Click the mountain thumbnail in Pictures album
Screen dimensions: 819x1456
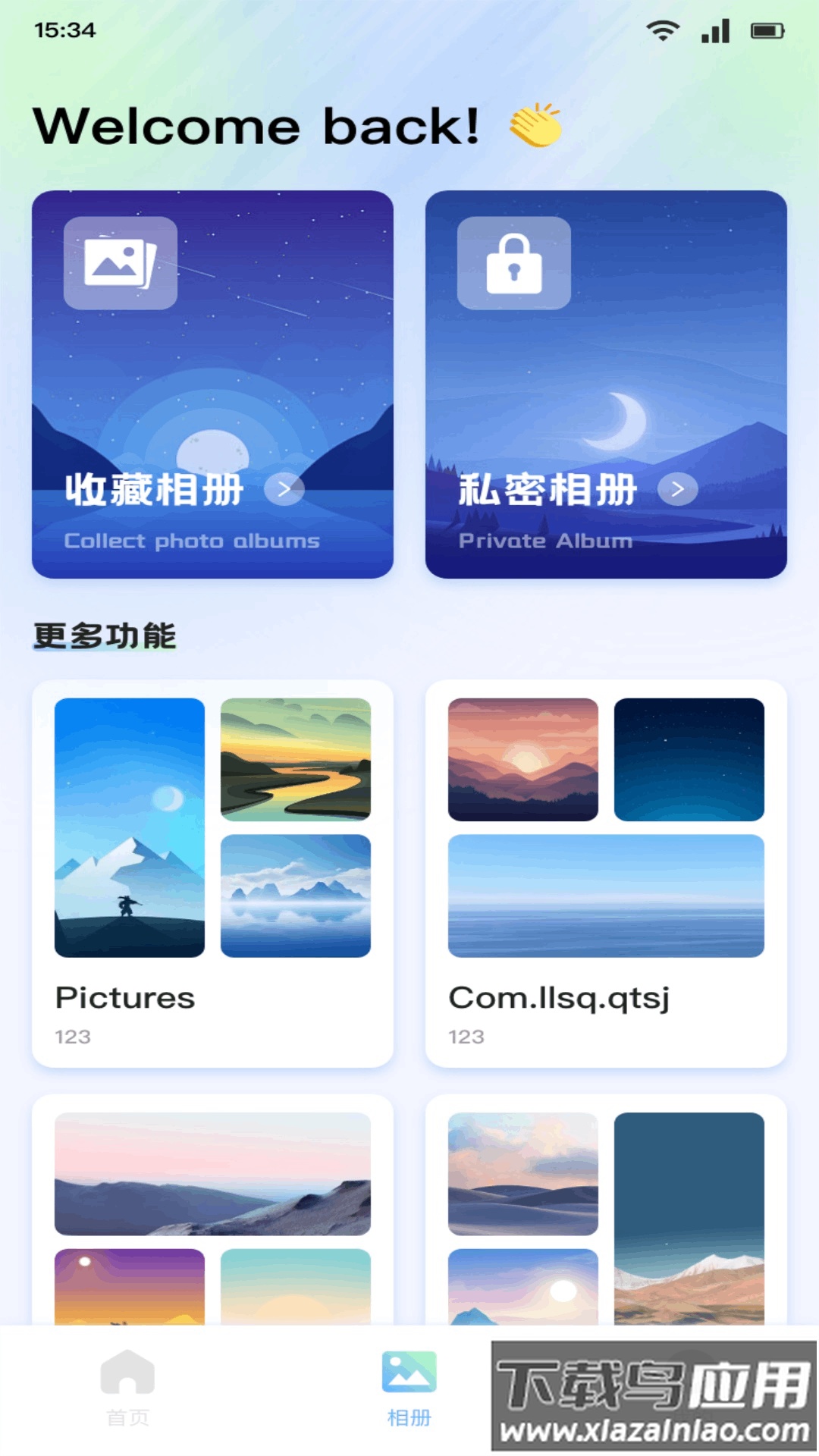[x=129, y=827]
